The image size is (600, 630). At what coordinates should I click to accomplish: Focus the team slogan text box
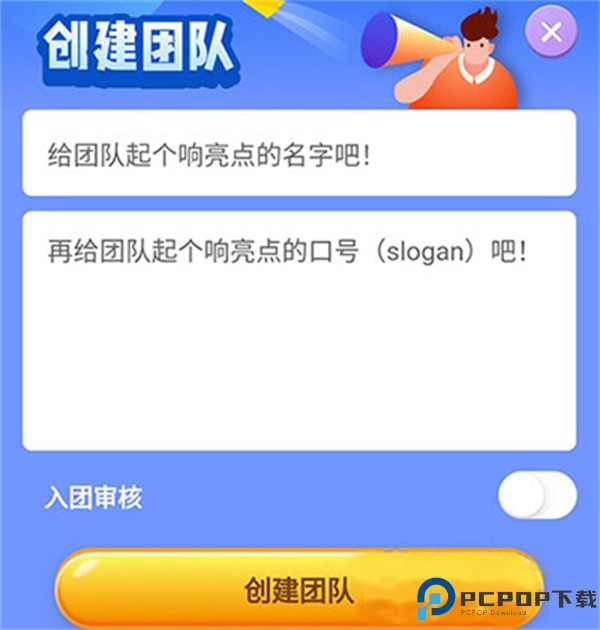(299, 330)
